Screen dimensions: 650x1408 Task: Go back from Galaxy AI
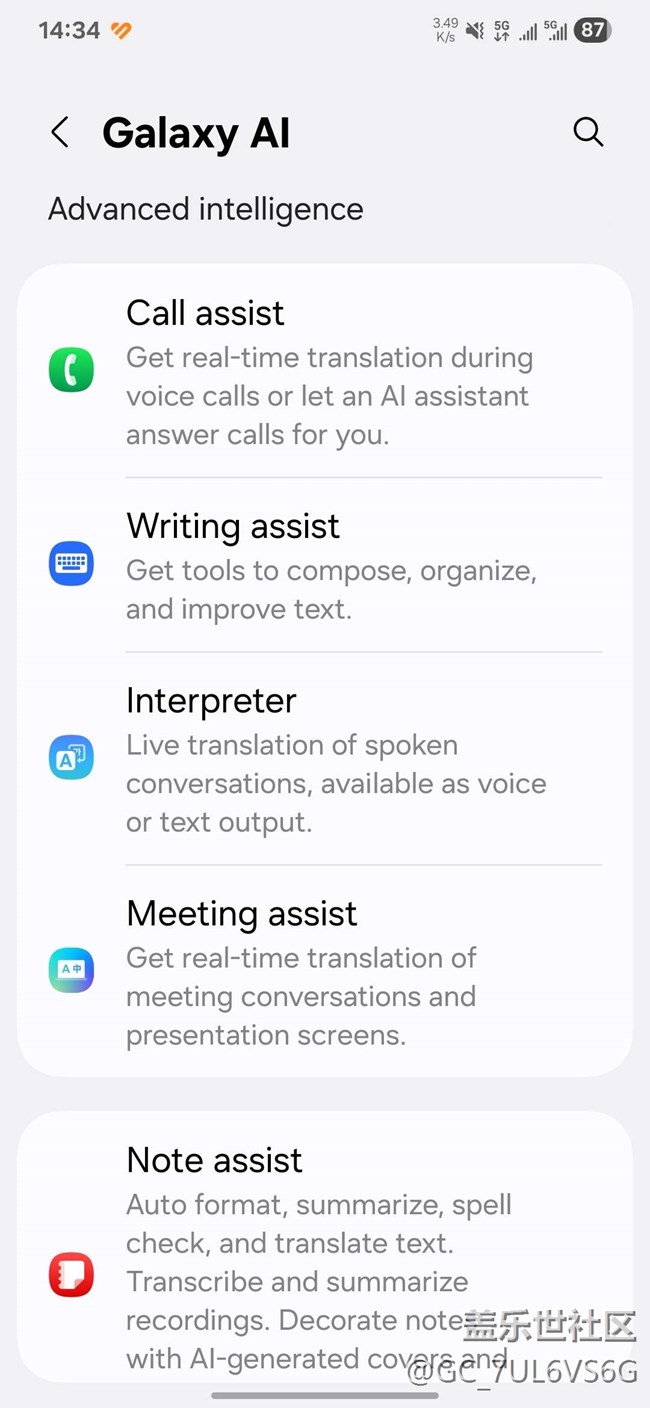click(60, 132)
